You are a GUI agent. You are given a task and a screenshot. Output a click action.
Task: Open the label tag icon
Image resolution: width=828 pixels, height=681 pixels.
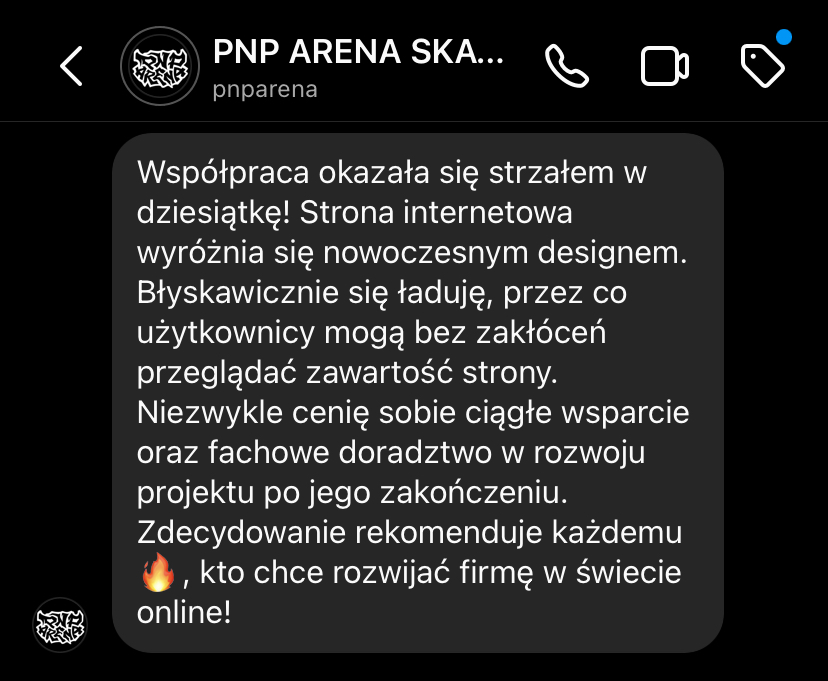pyautogui.click(x=762, y=66)
